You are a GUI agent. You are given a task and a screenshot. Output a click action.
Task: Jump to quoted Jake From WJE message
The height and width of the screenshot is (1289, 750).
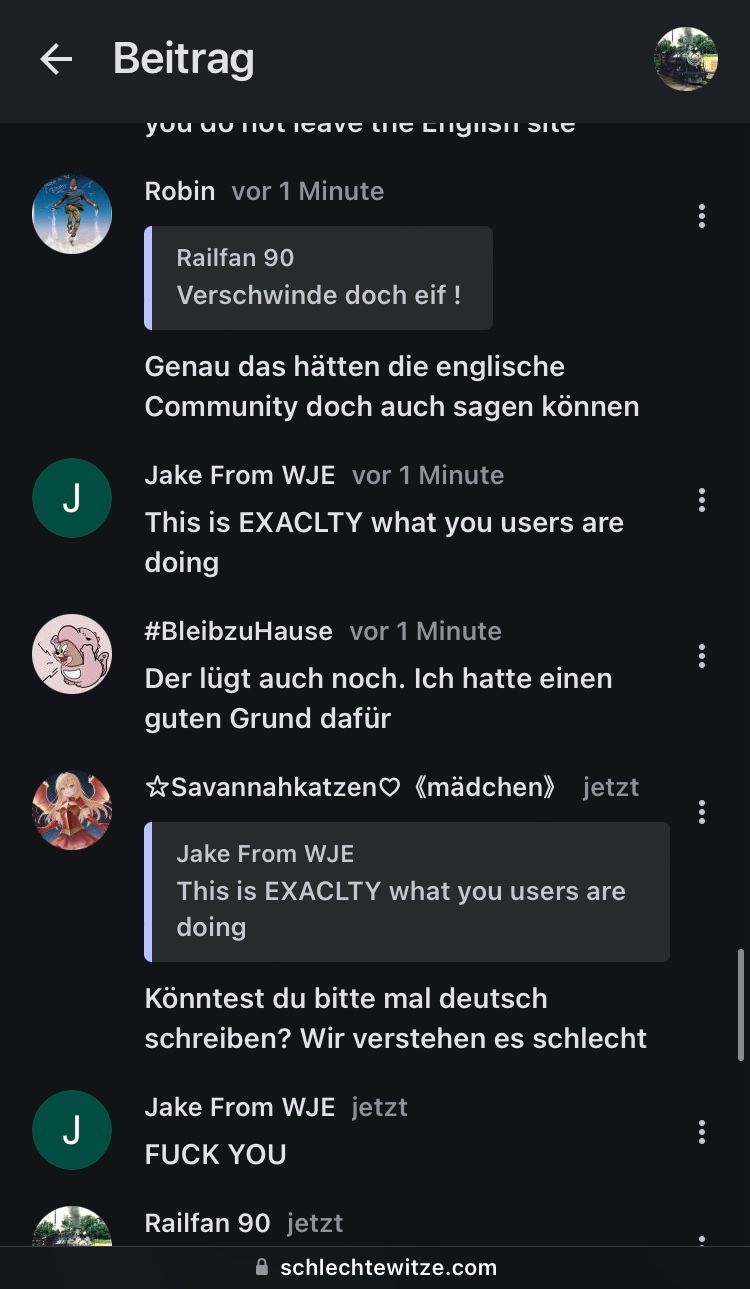point(406,891)
